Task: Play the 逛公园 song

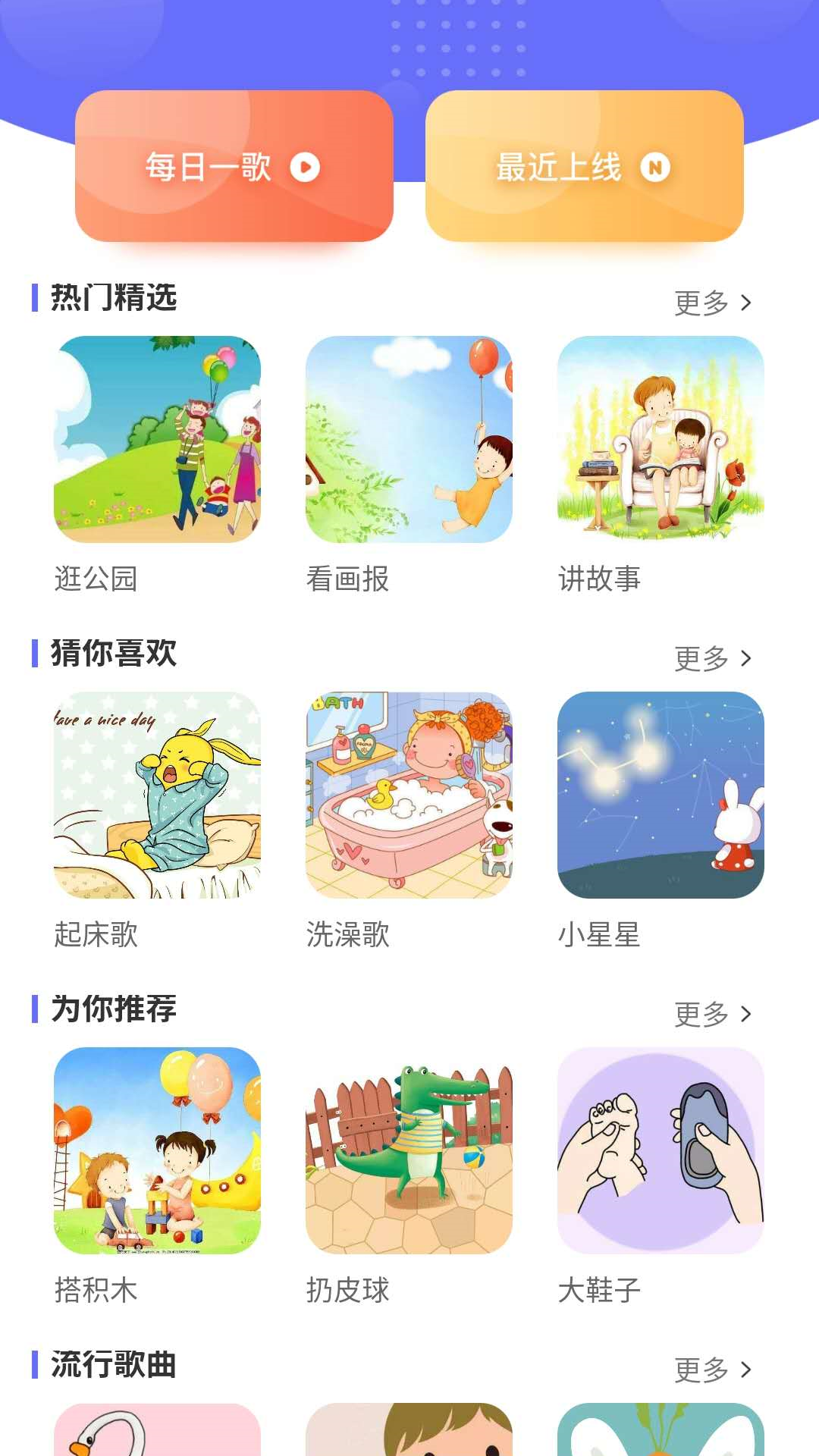Action: click(157, 440)
